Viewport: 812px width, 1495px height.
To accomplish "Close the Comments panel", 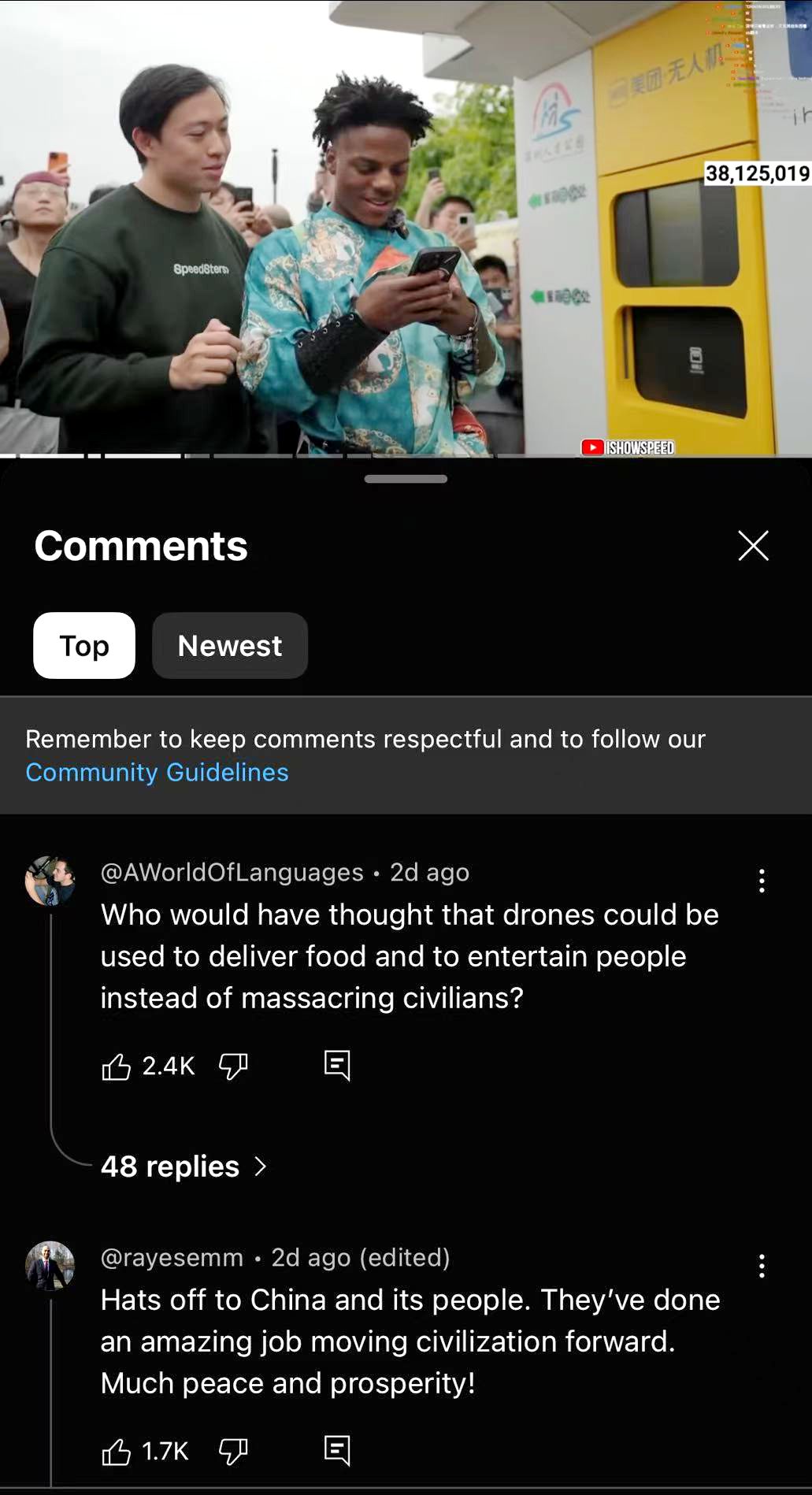I will (753, 545).
